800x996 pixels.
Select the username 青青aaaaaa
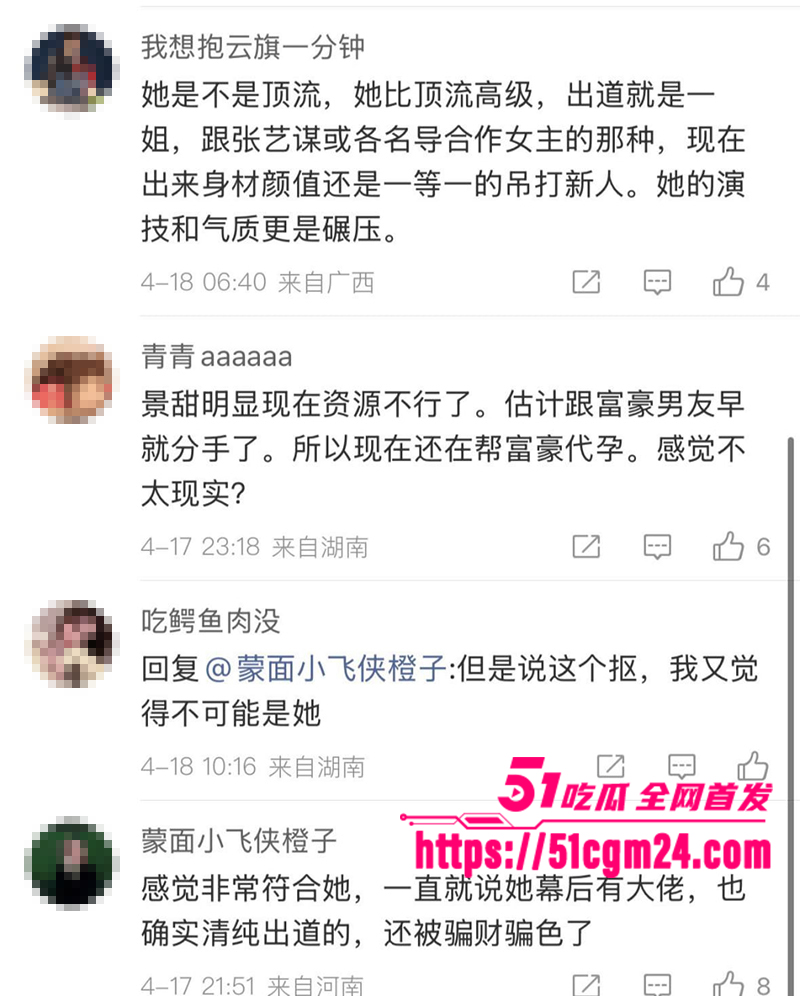[x=215, y=356]
